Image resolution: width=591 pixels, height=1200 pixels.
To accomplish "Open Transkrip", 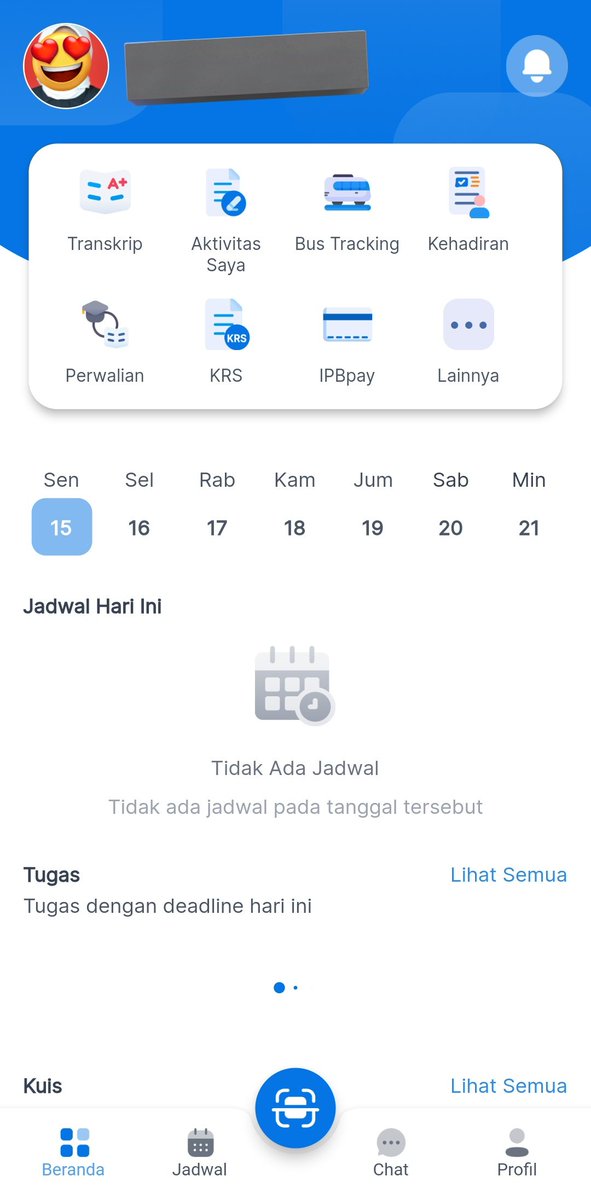I will click(x=105, y=210).
